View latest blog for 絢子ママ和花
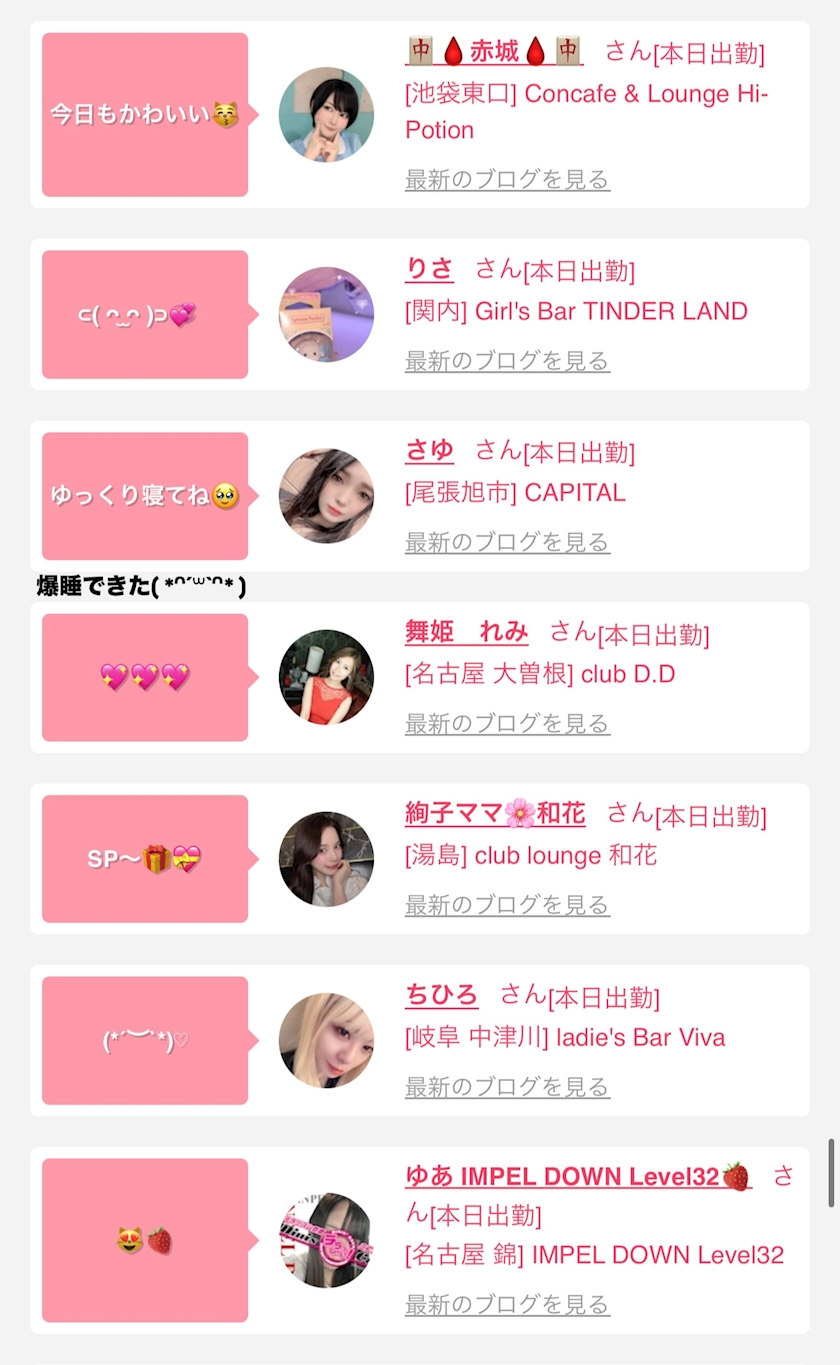This screenshot has height=1365, width=840. coord(507,906)
